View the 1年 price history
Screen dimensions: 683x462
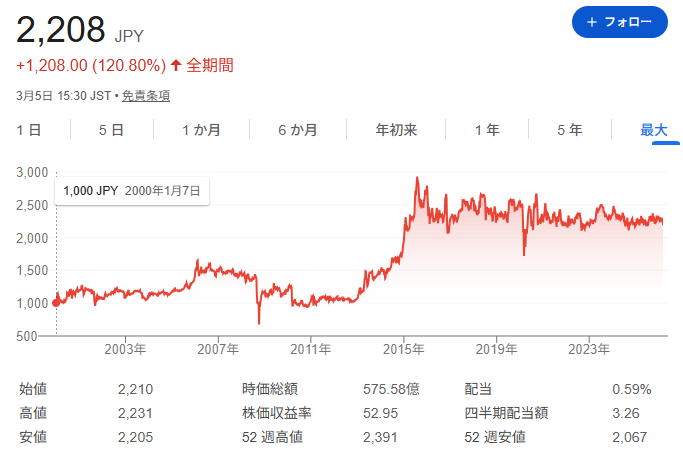pos(487,130)
